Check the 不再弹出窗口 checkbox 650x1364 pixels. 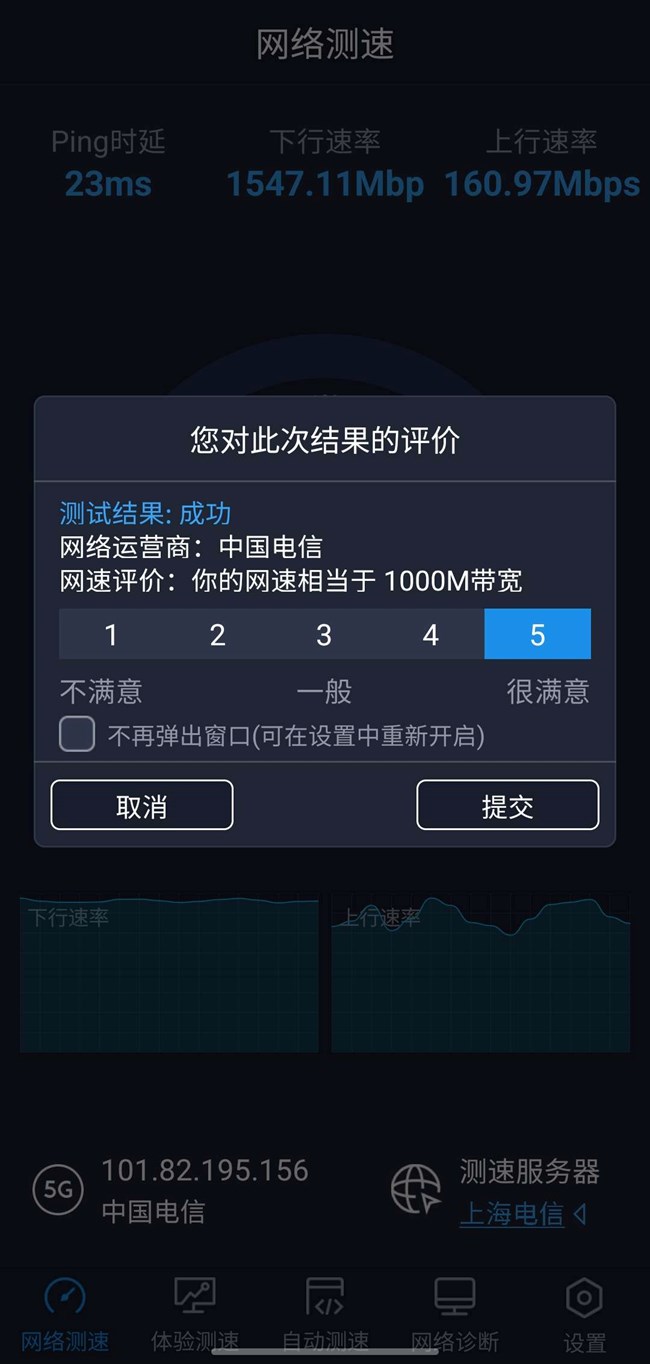click(x=77, y=735)
